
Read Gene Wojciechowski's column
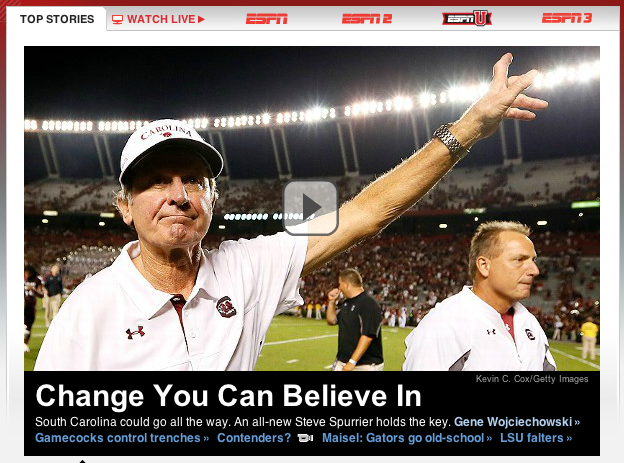pos(516,422)
